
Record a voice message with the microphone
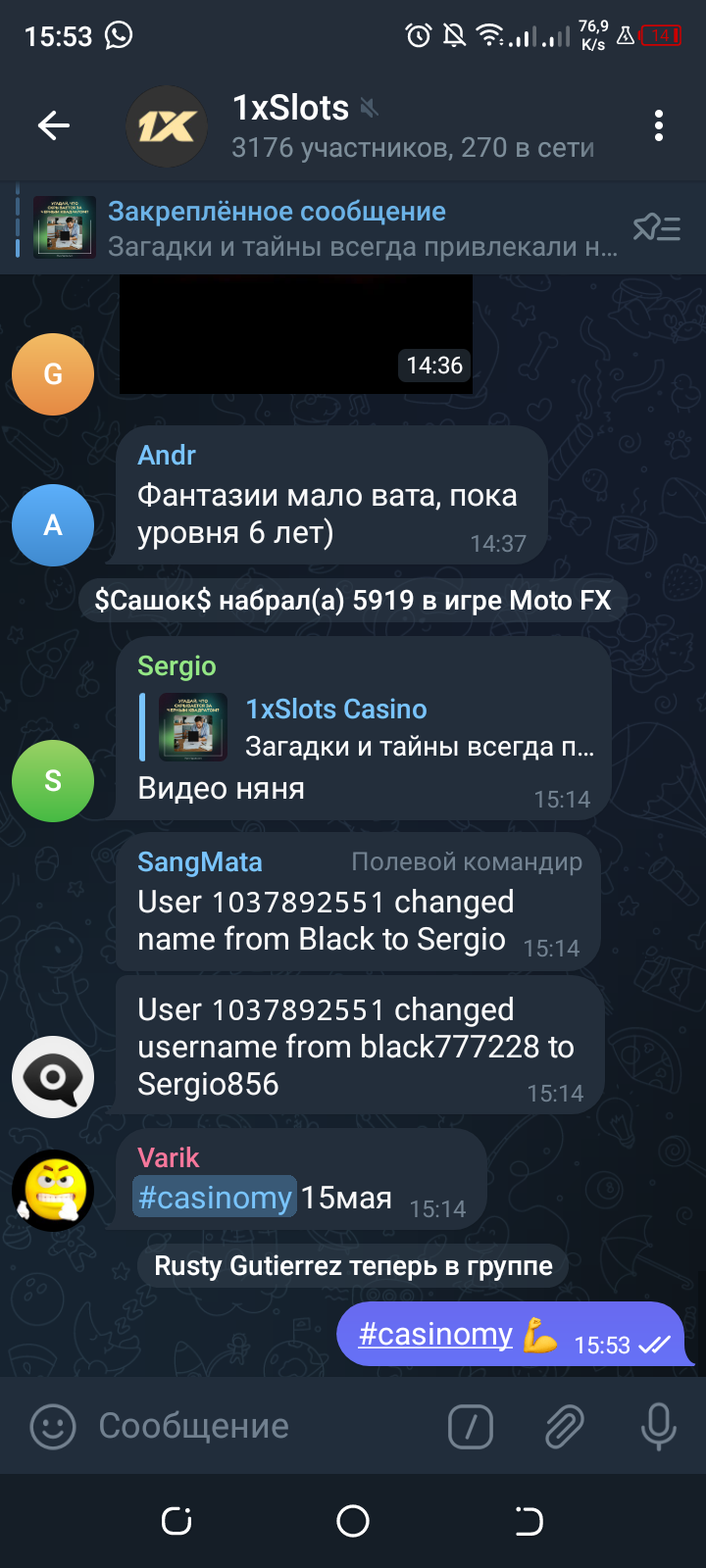658,1426
